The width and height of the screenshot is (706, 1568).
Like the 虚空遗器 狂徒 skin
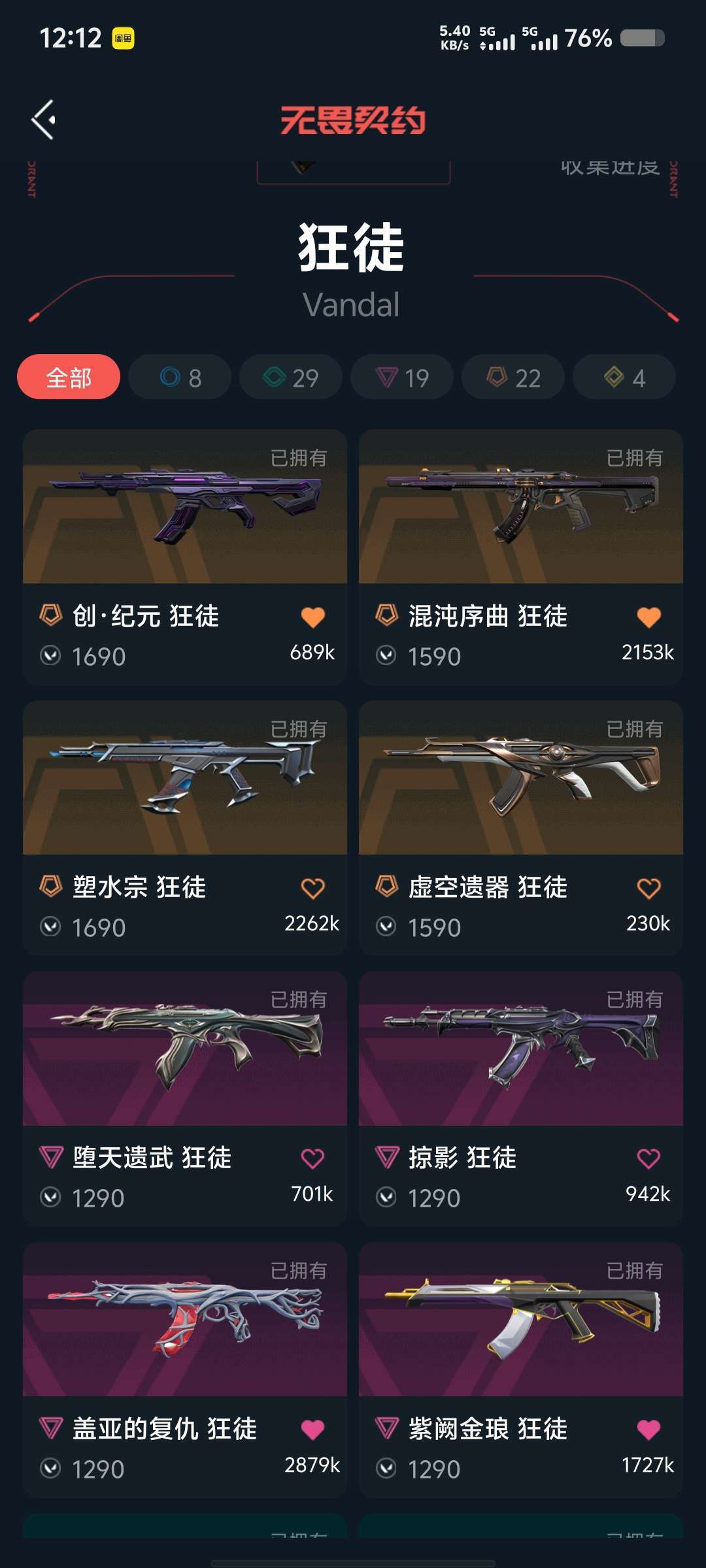click(x=649, y=888)
